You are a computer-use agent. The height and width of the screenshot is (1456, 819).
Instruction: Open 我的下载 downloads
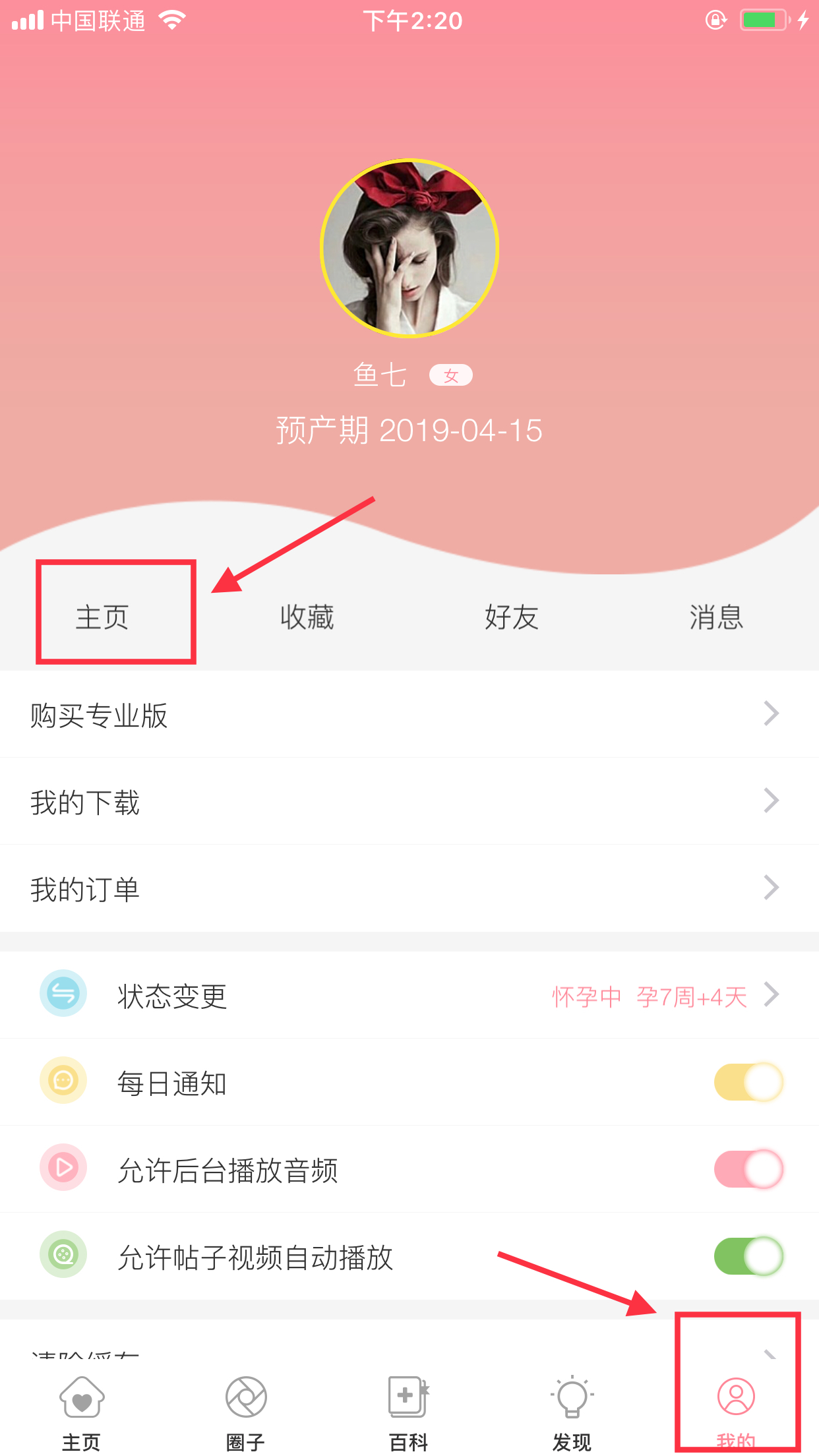pos(409,802)
